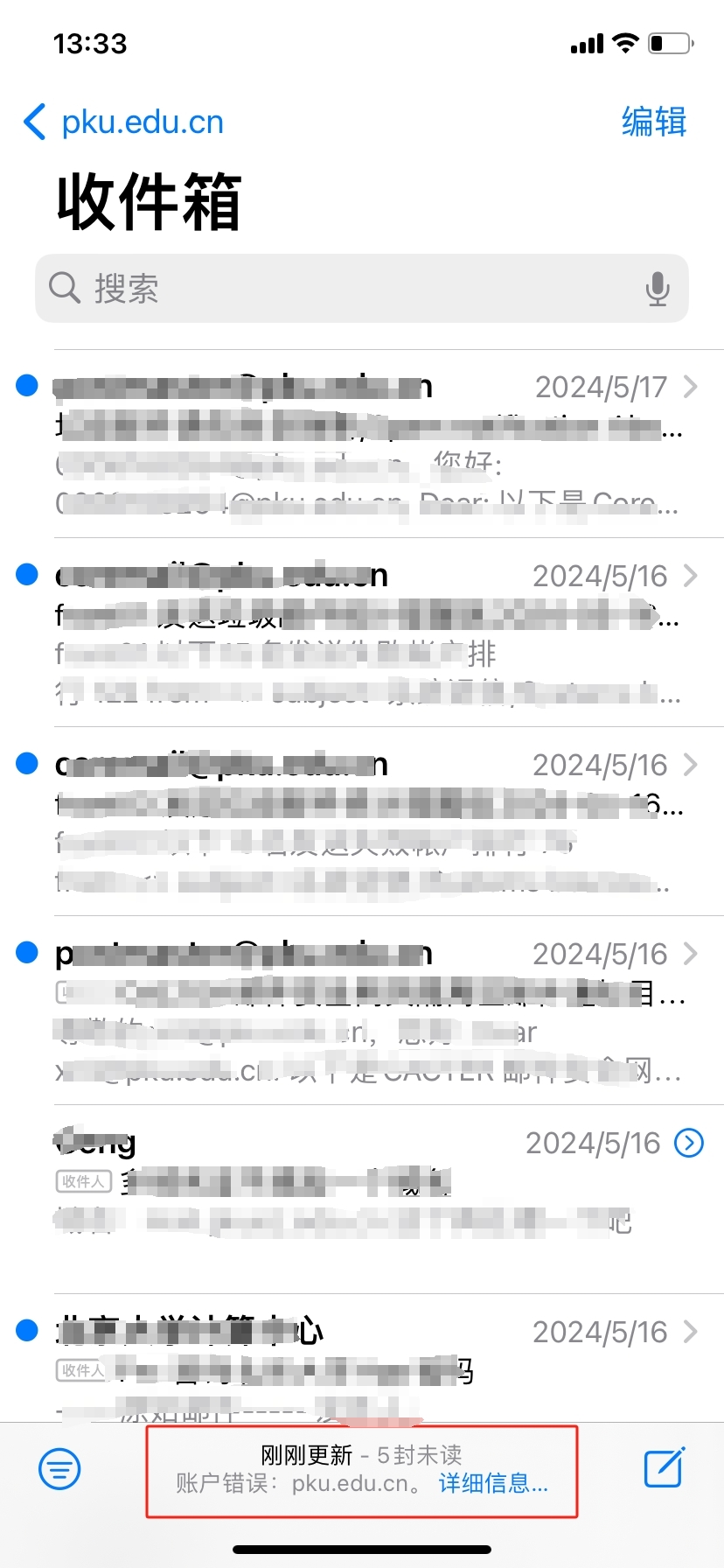Expand the thread chevron dated 2024/5/16
Viewport: 724px width, 1568px height.
(689, 1143)
